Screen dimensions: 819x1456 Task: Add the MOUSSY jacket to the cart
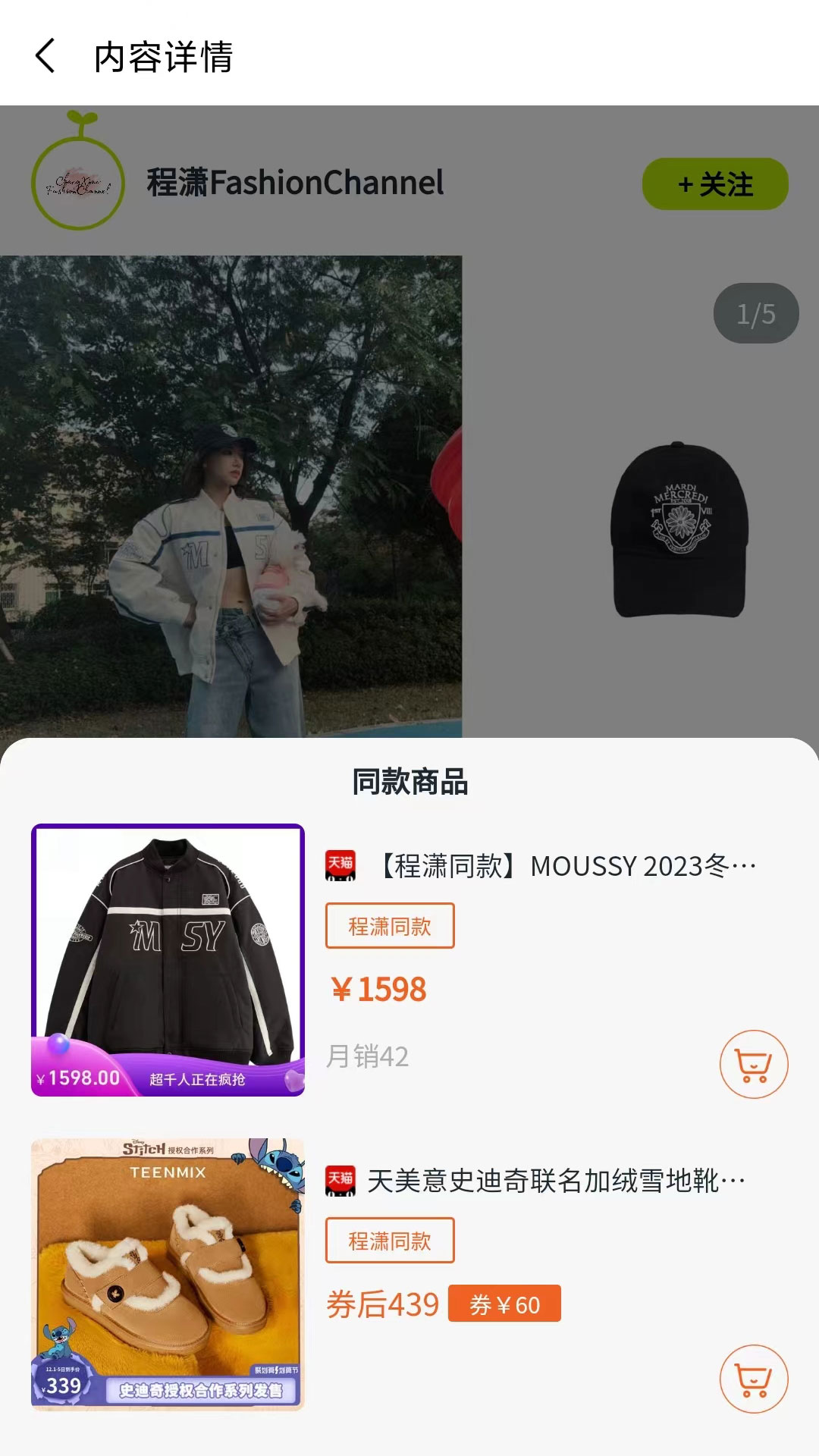[753, 1064]
